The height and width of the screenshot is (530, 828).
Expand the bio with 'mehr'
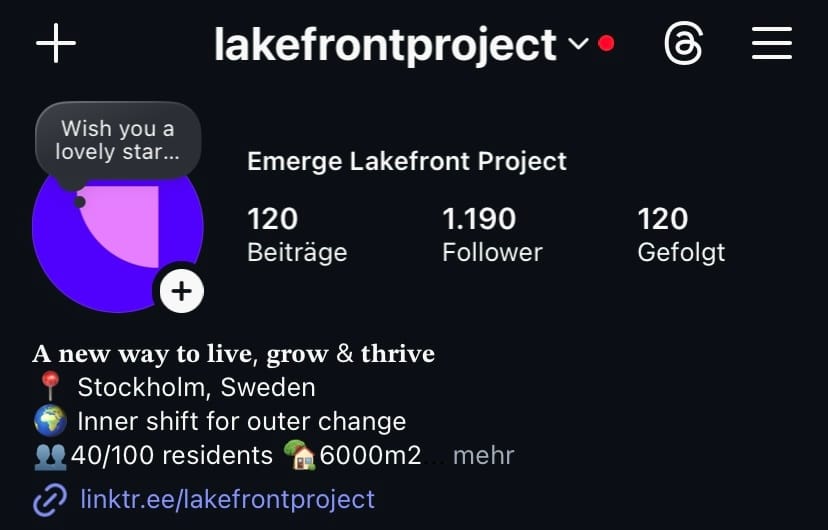click(483, 456)
